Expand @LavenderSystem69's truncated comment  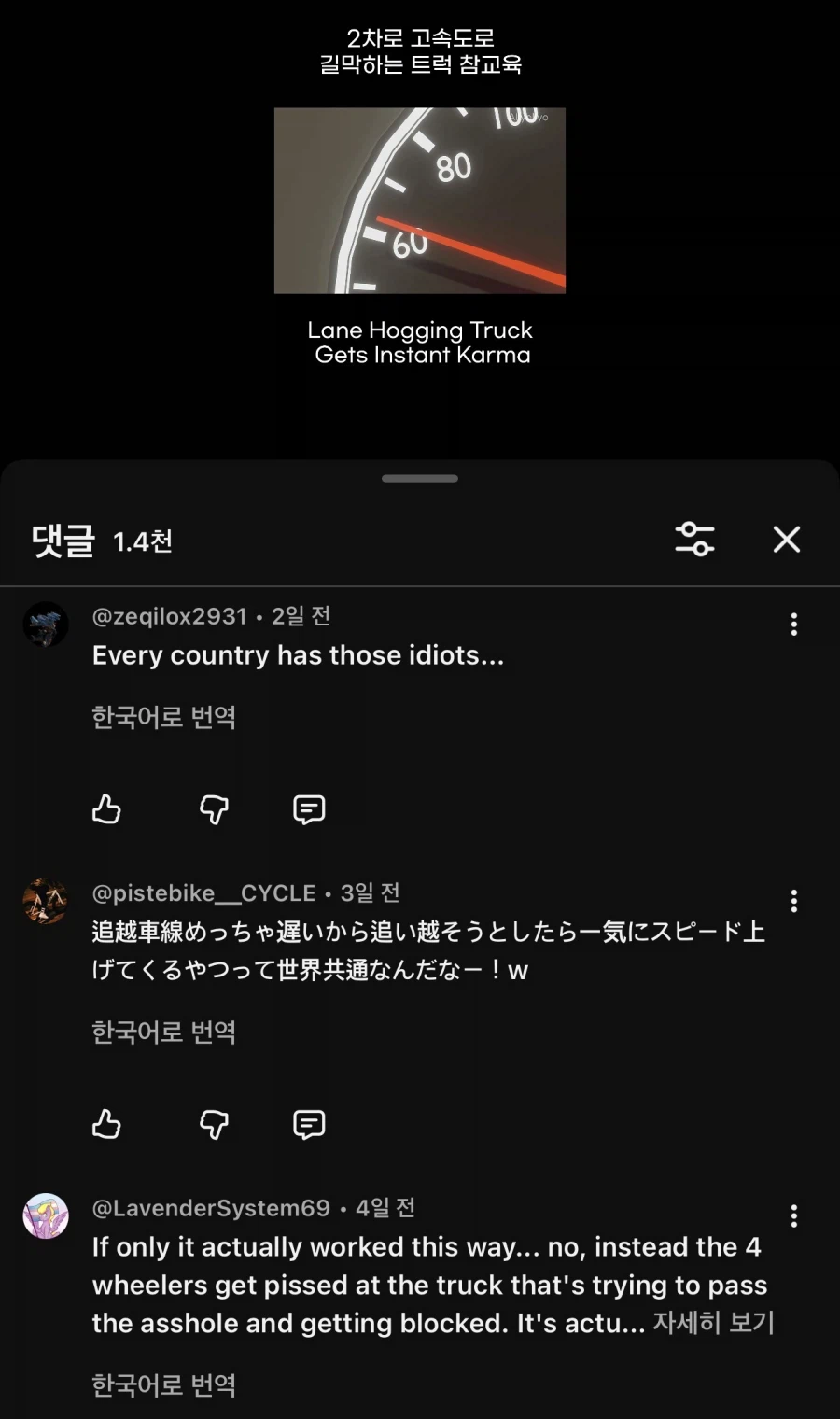coord(715,1323)
